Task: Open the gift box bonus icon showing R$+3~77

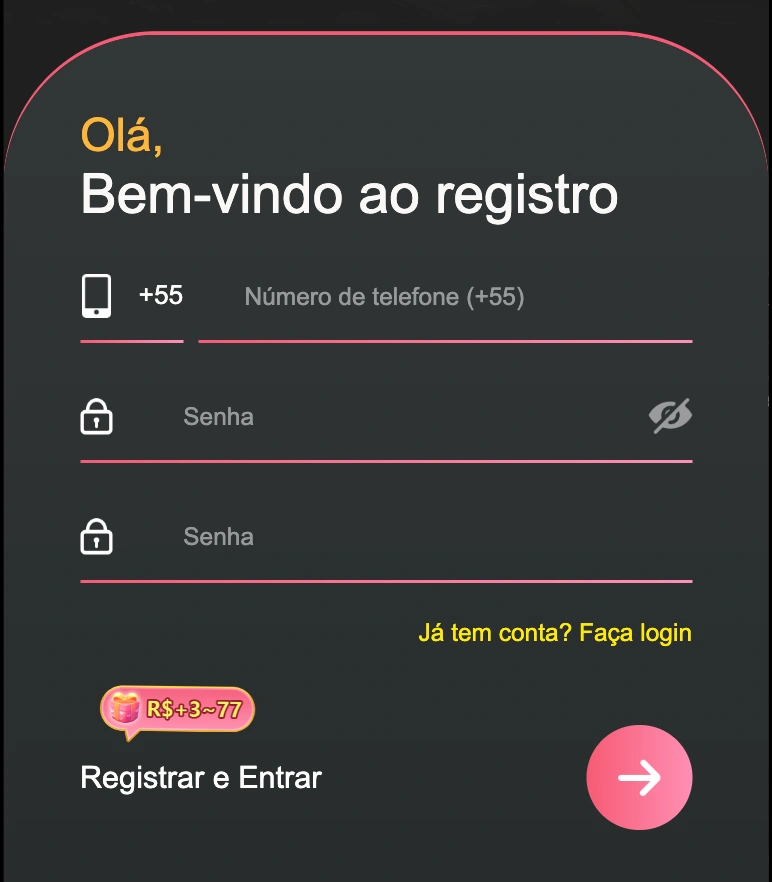Action: [x=125, y=709]
